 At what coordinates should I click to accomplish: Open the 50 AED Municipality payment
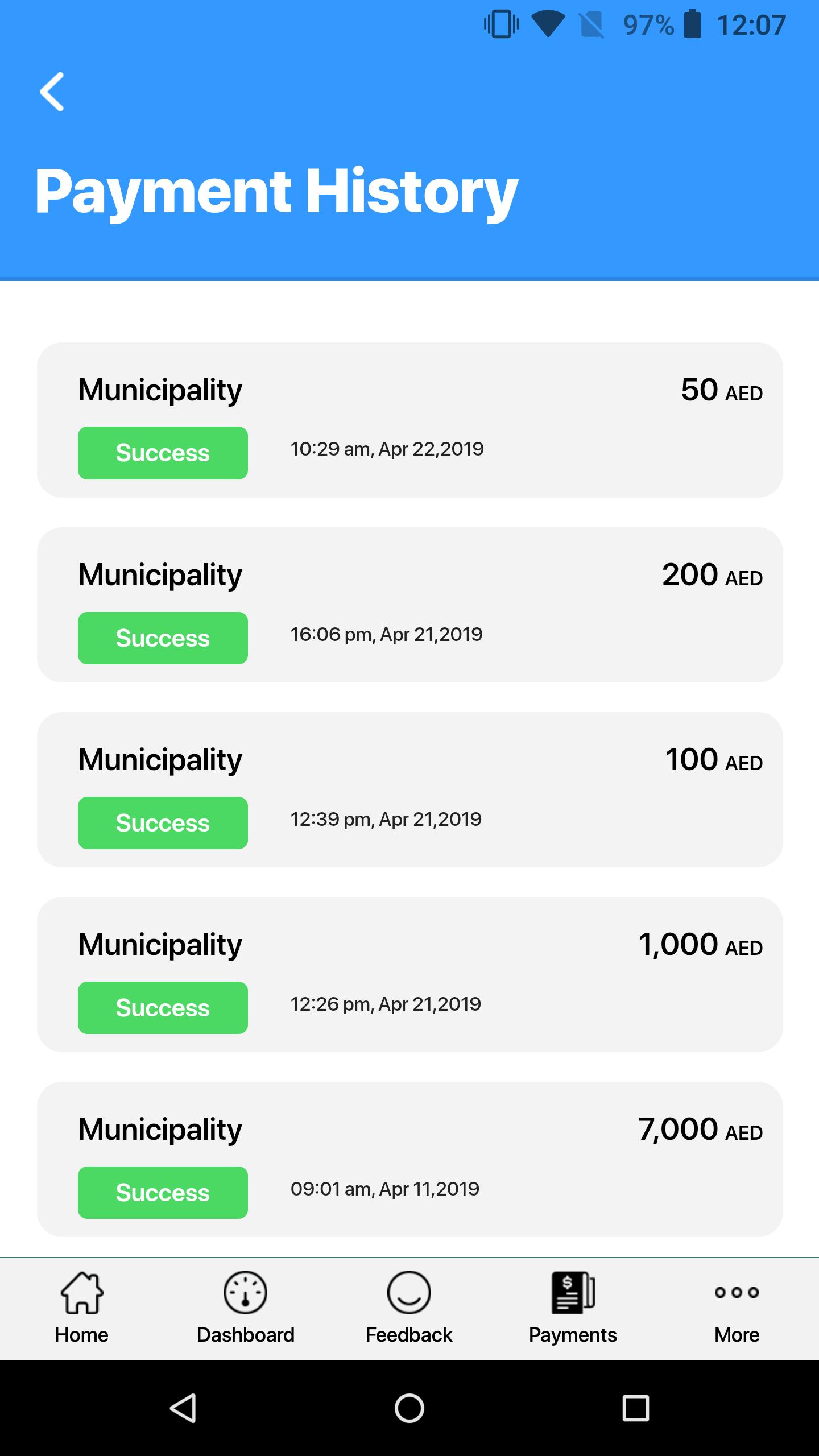coord(409,420)
